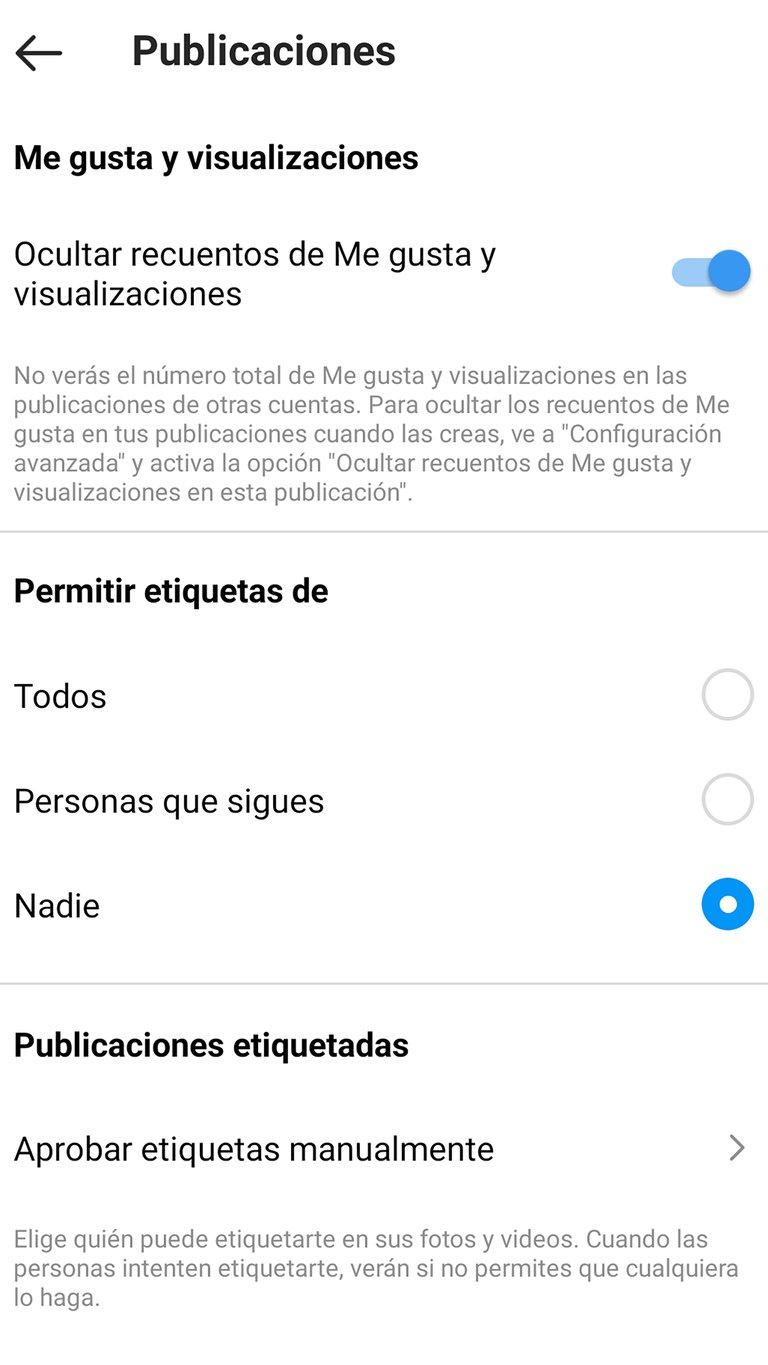The width and height of the screenshot is (768, 1365).
Task: Choose Personas que sigues radio button
Action: (x=727, y=799)
